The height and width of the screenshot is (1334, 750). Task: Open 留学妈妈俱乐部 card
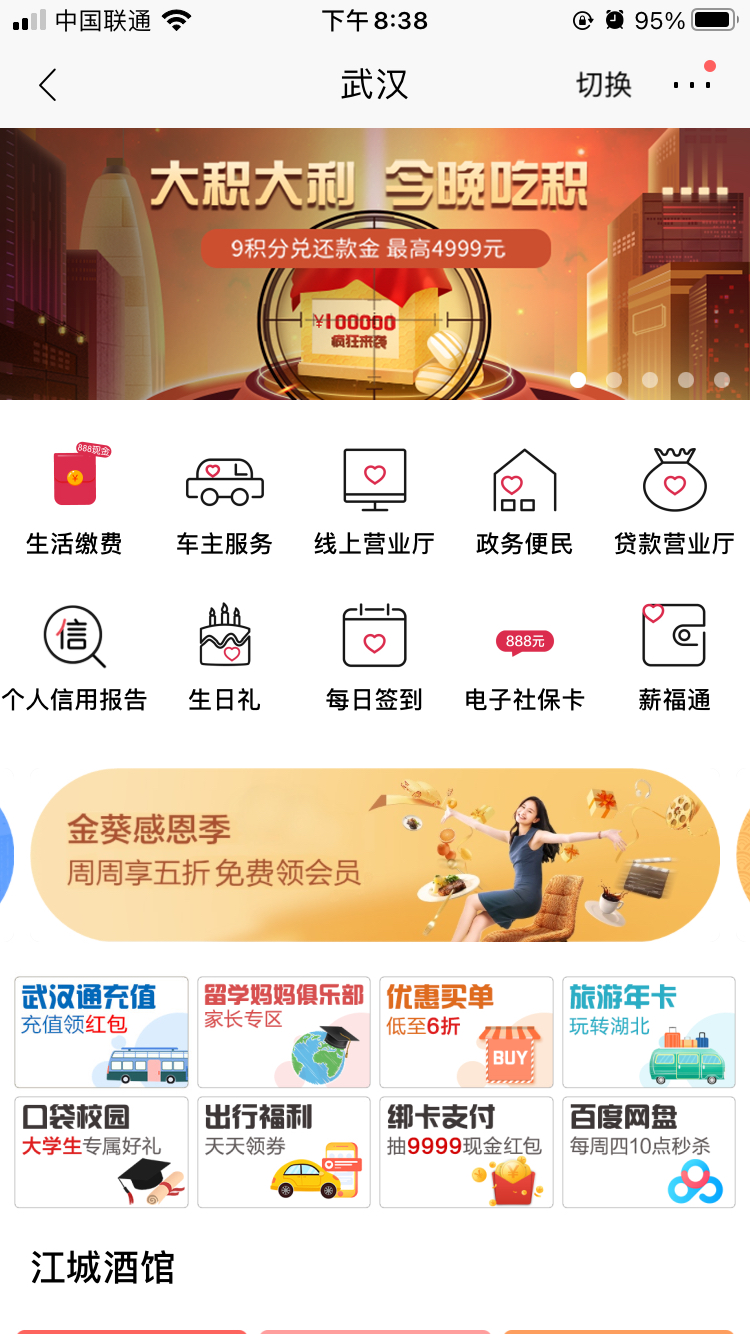[x=284, y=1032]
